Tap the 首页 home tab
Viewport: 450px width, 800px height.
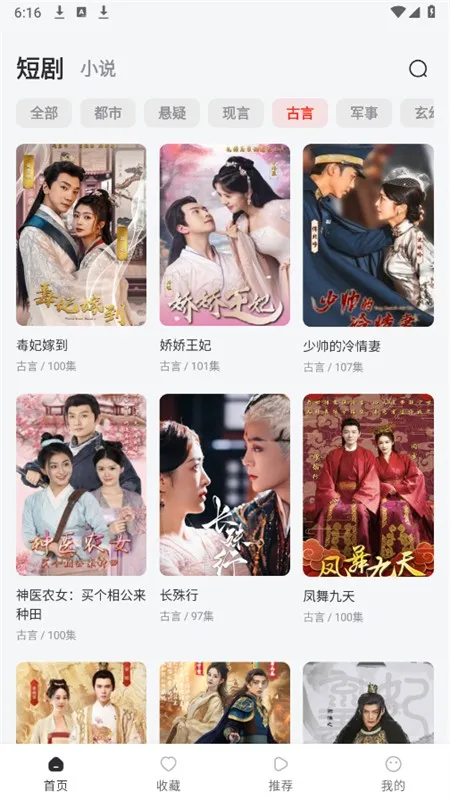pyautogui.click(x=56, y=773)
